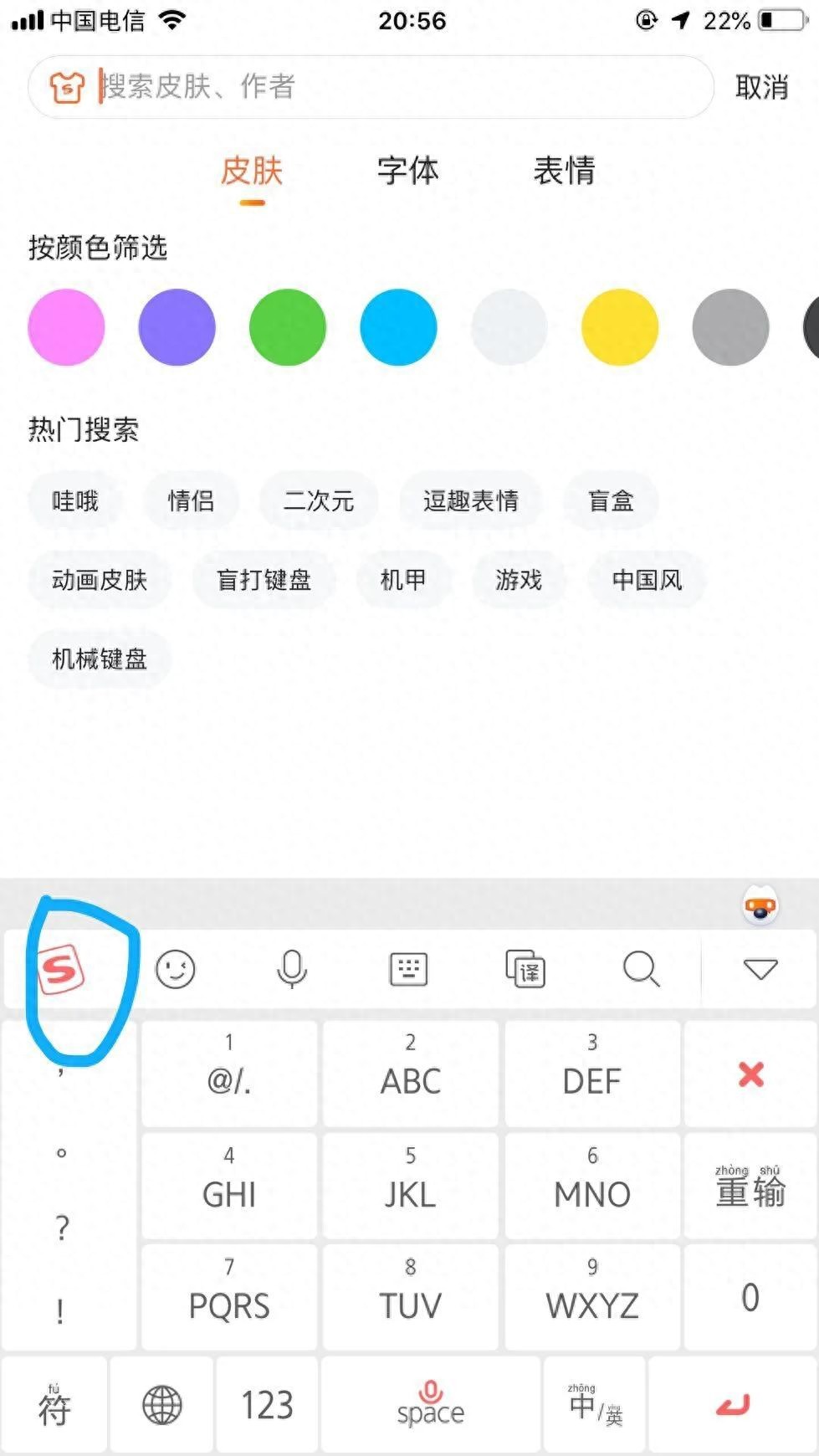Tap the 盲盒 search chip
Viewport: 819px width, 1456px height.
(x=611, y=500)
